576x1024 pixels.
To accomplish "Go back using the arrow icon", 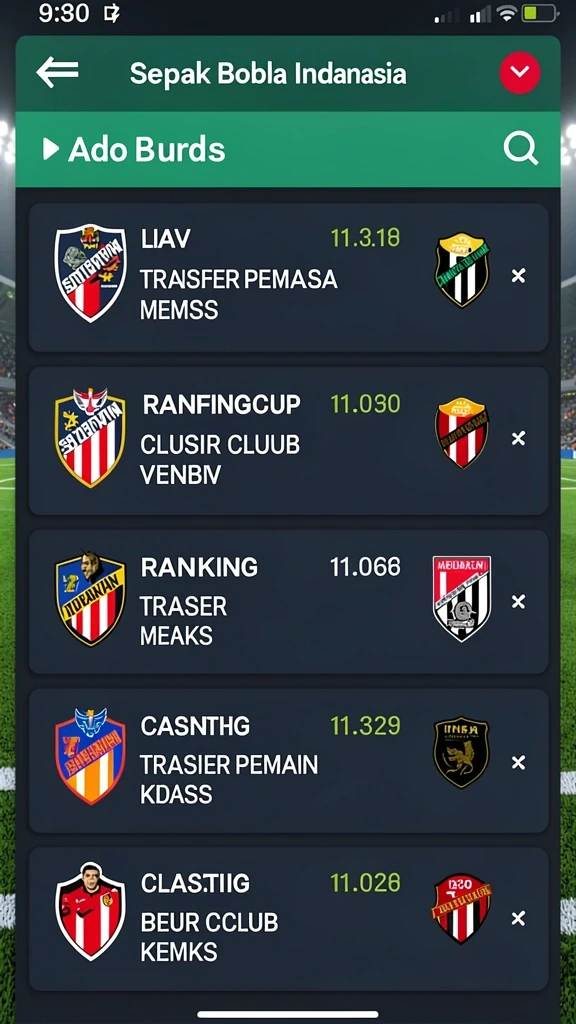I will (57, 72).
